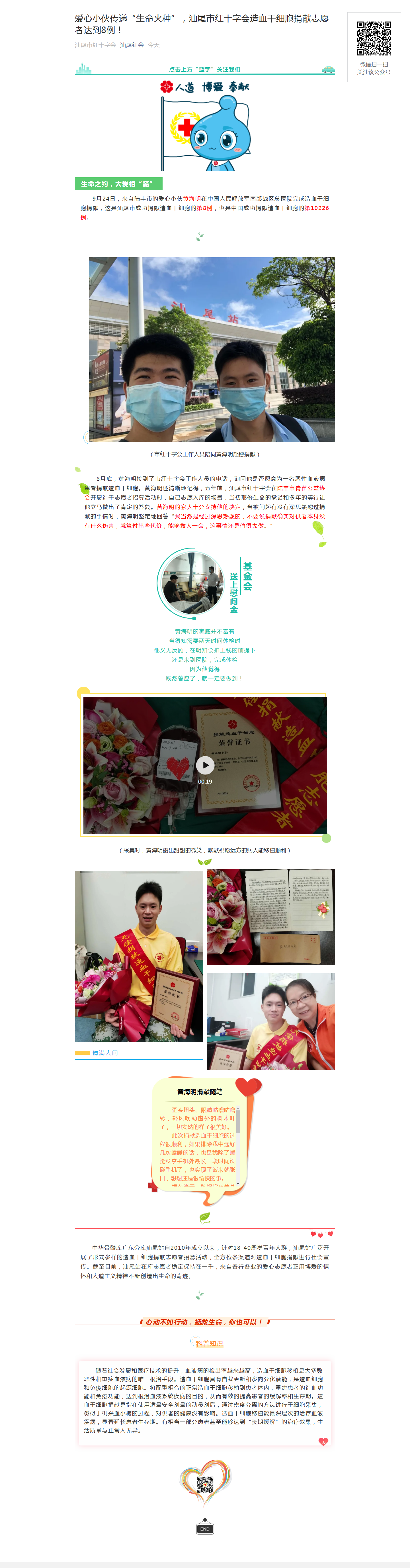View the donor holding certificate photo
This screenshot has width=410, height=1568.
coord(139,956)
